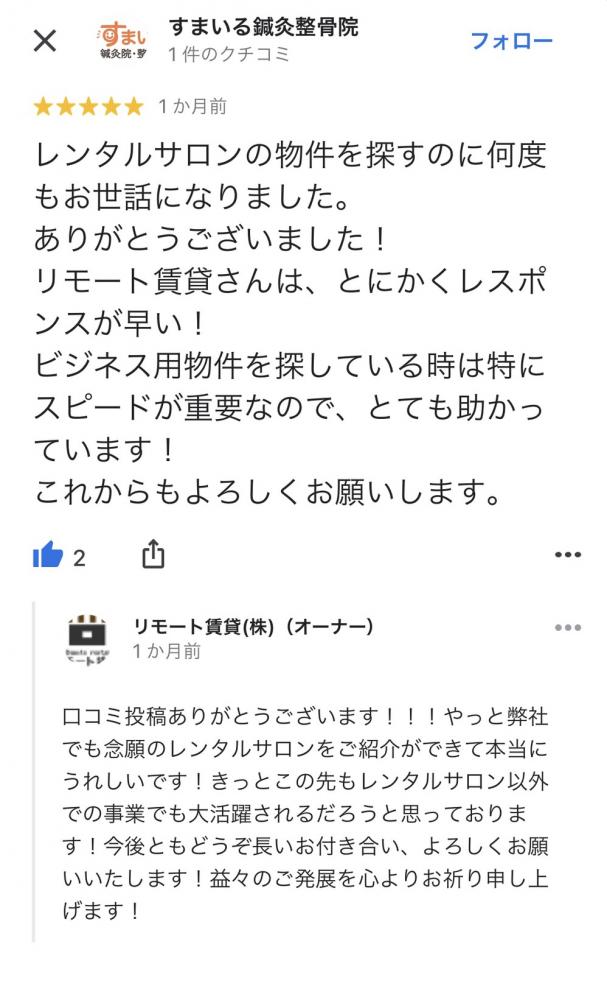
Task: Follow すまいる鍼灸整骨院
Action: 511,41
